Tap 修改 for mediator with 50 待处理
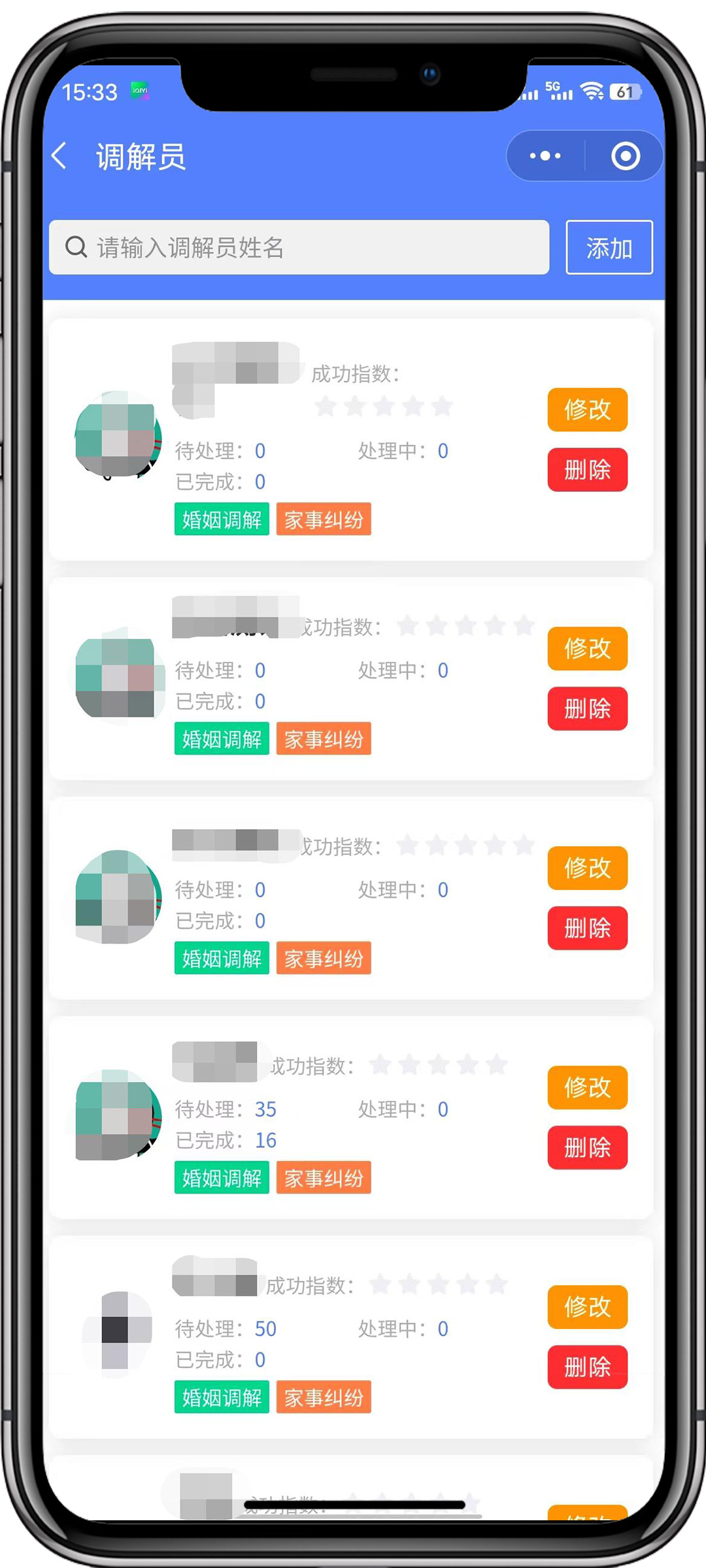This screenshot has height=1568, width=706. pyautogui.click(x=587, y=1307)
